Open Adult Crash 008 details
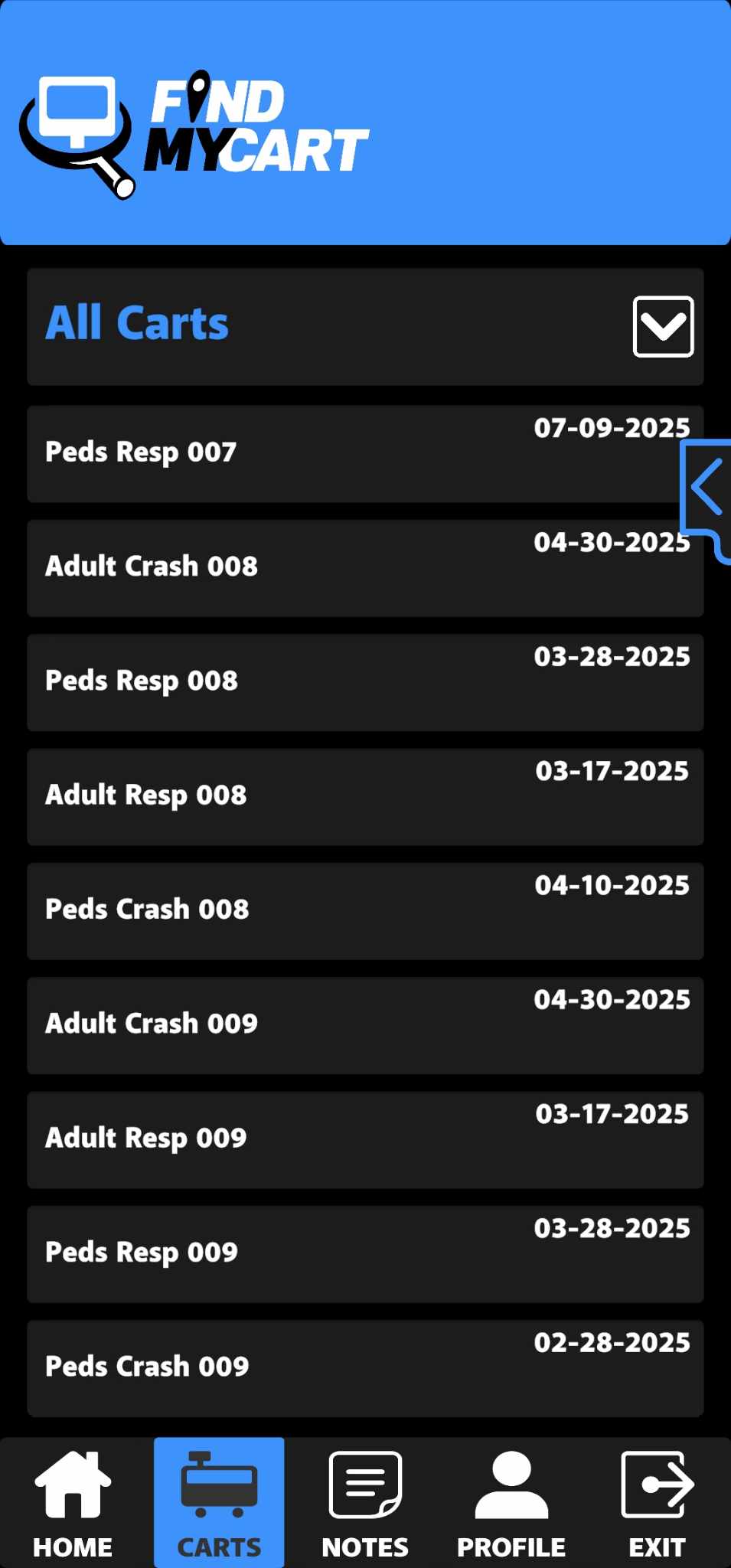731x1568 pixels. click(365, 567)
